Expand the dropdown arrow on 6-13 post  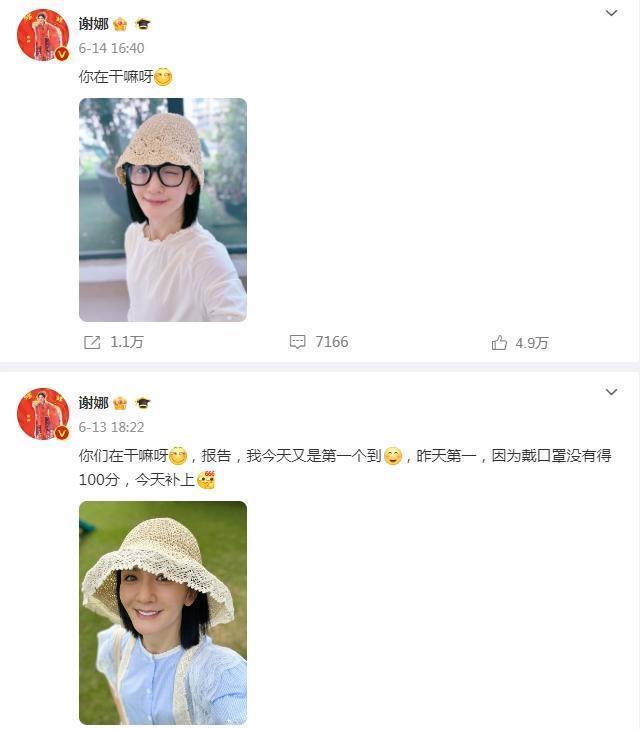click(611, 392)
